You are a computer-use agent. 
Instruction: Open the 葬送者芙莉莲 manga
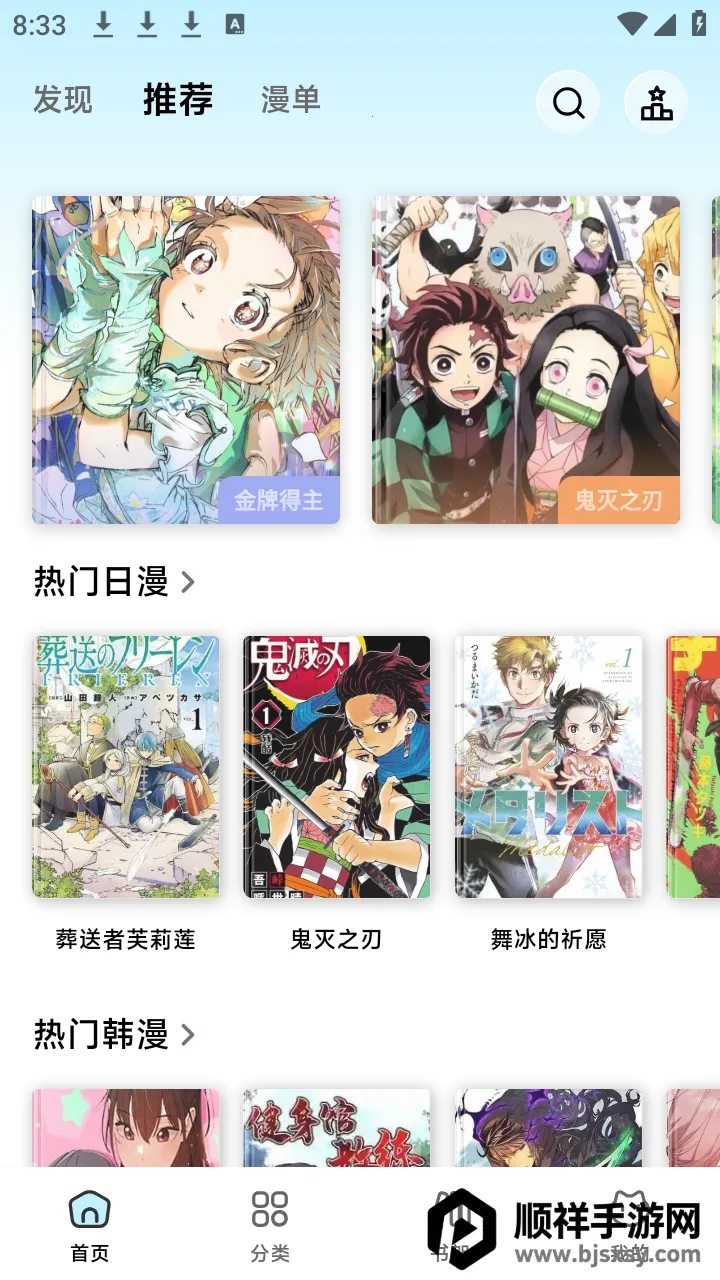[125, 767]
